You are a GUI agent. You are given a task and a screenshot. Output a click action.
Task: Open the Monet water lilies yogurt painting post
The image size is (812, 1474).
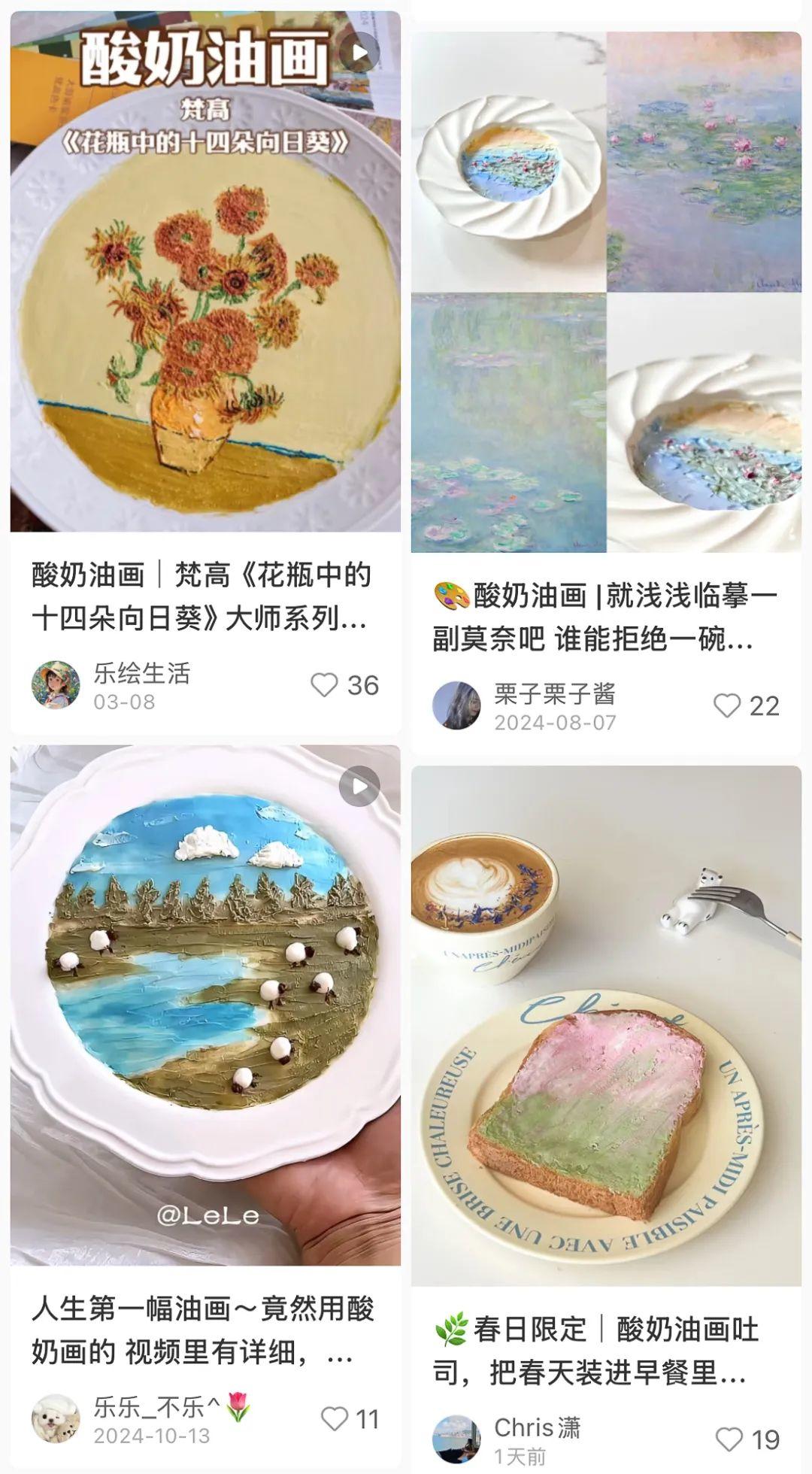(606, 293)
